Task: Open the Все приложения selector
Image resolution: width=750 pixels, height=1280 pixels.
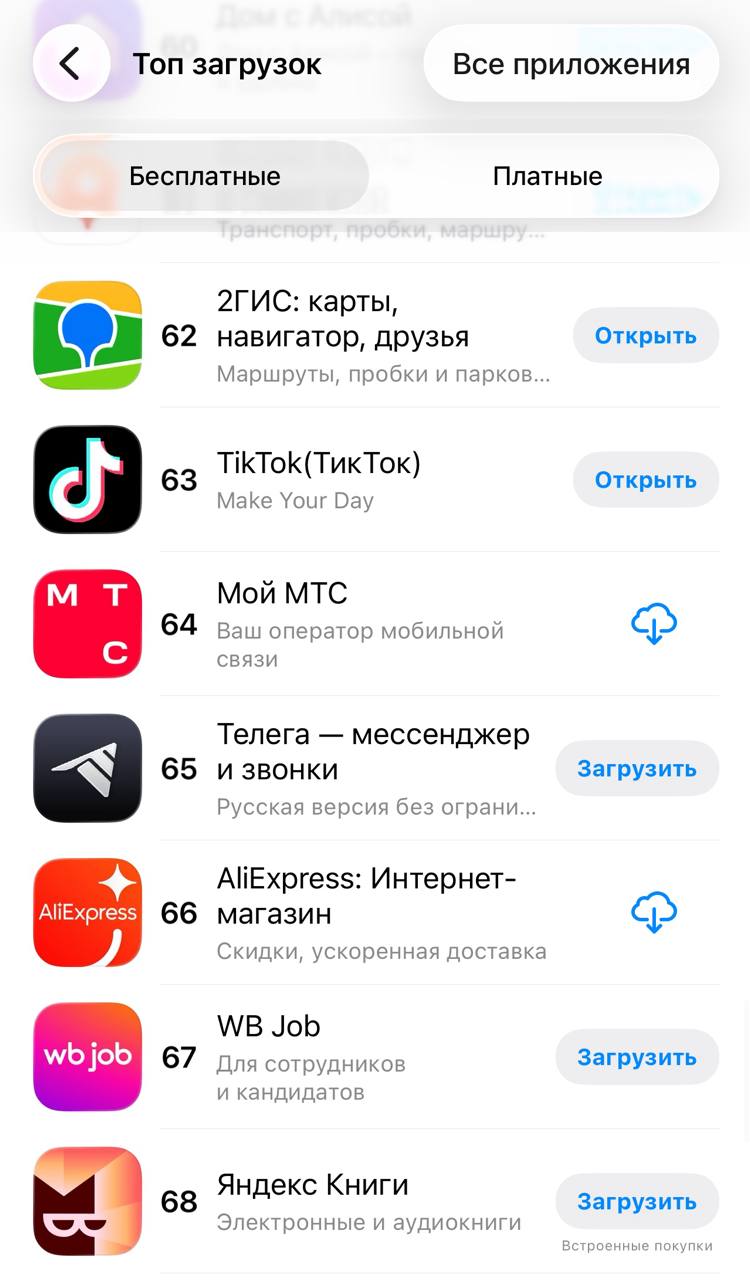Action: click(x=569, y=63)
